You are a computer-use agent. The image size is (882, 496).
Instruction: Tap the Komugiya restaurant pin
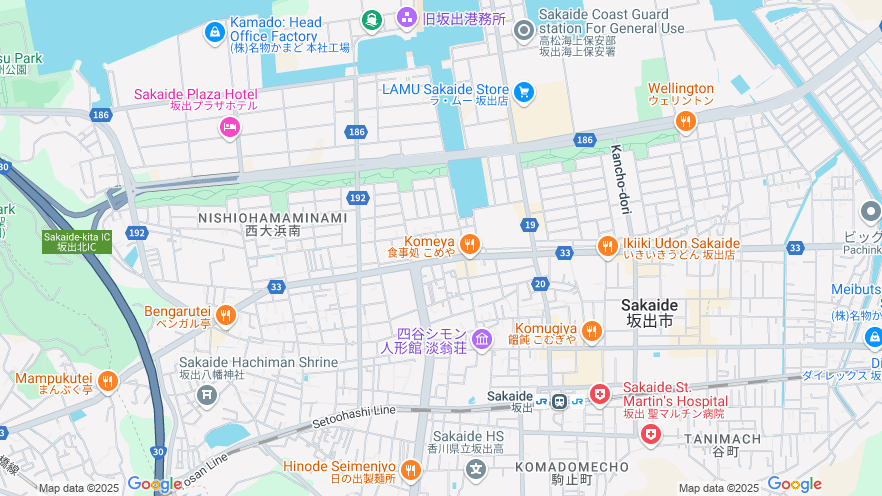pos(592,331)
